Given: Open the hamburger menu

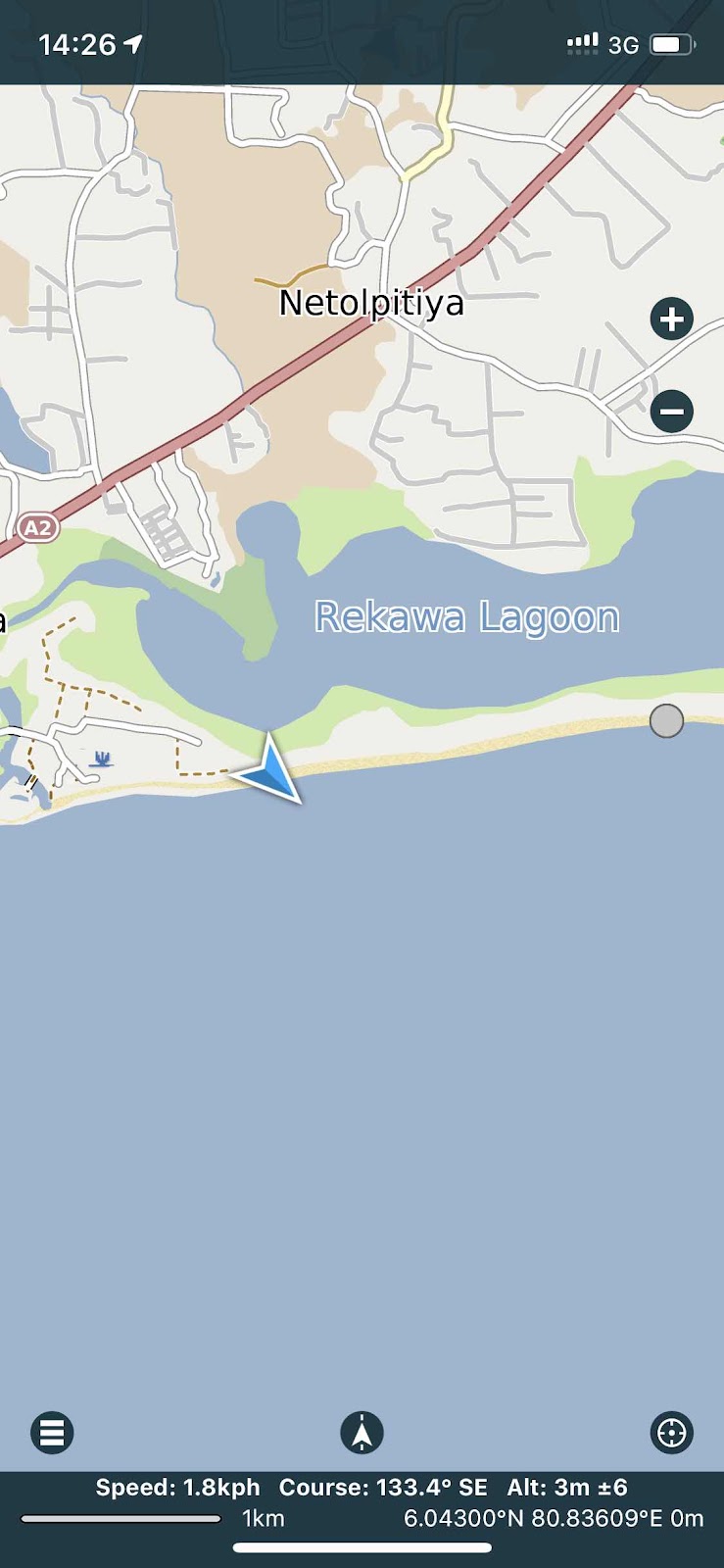Looking at the screenshot, I should 52,1433.
